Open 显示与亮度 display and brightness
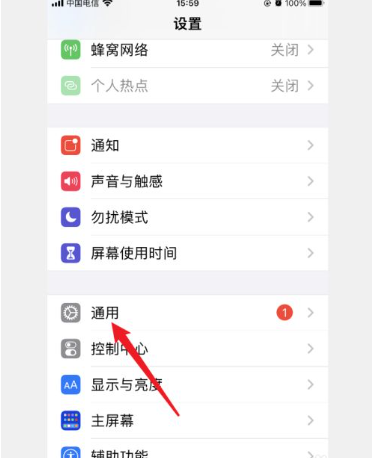The width and height of the screenshot is (372, 458). point(188,385)
